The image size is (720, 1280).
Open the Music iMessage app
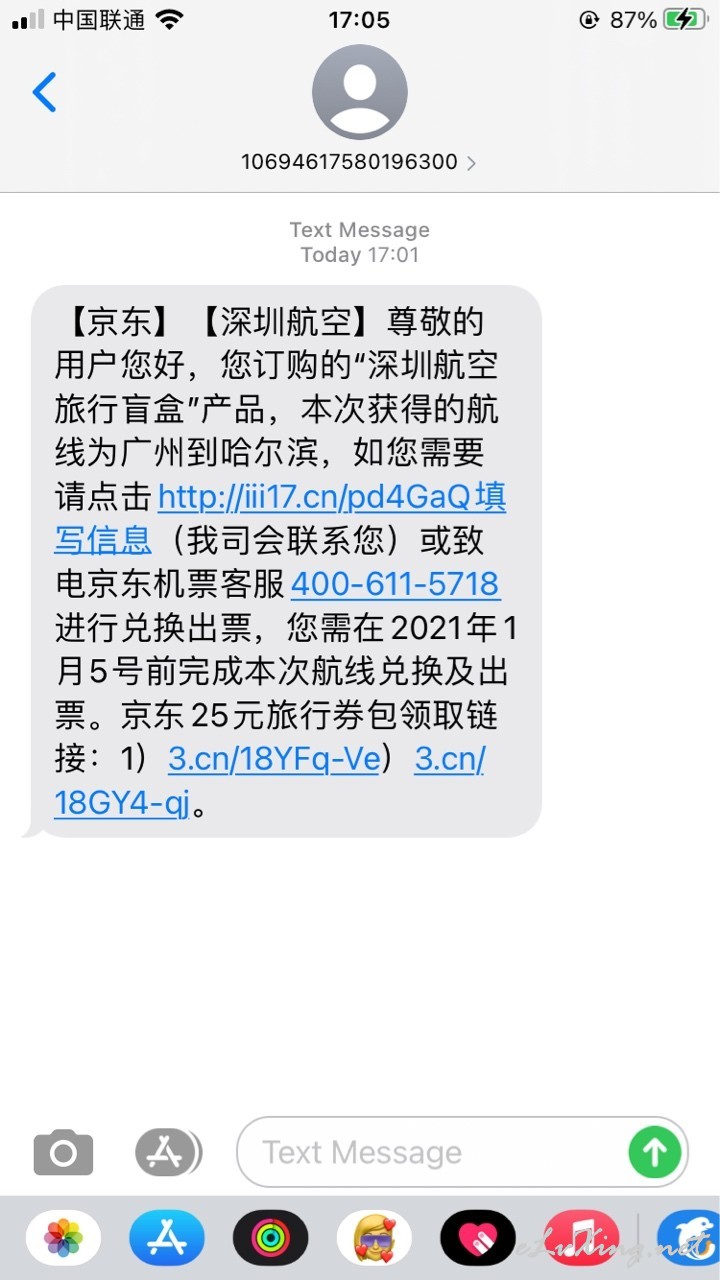point(581,1238)
